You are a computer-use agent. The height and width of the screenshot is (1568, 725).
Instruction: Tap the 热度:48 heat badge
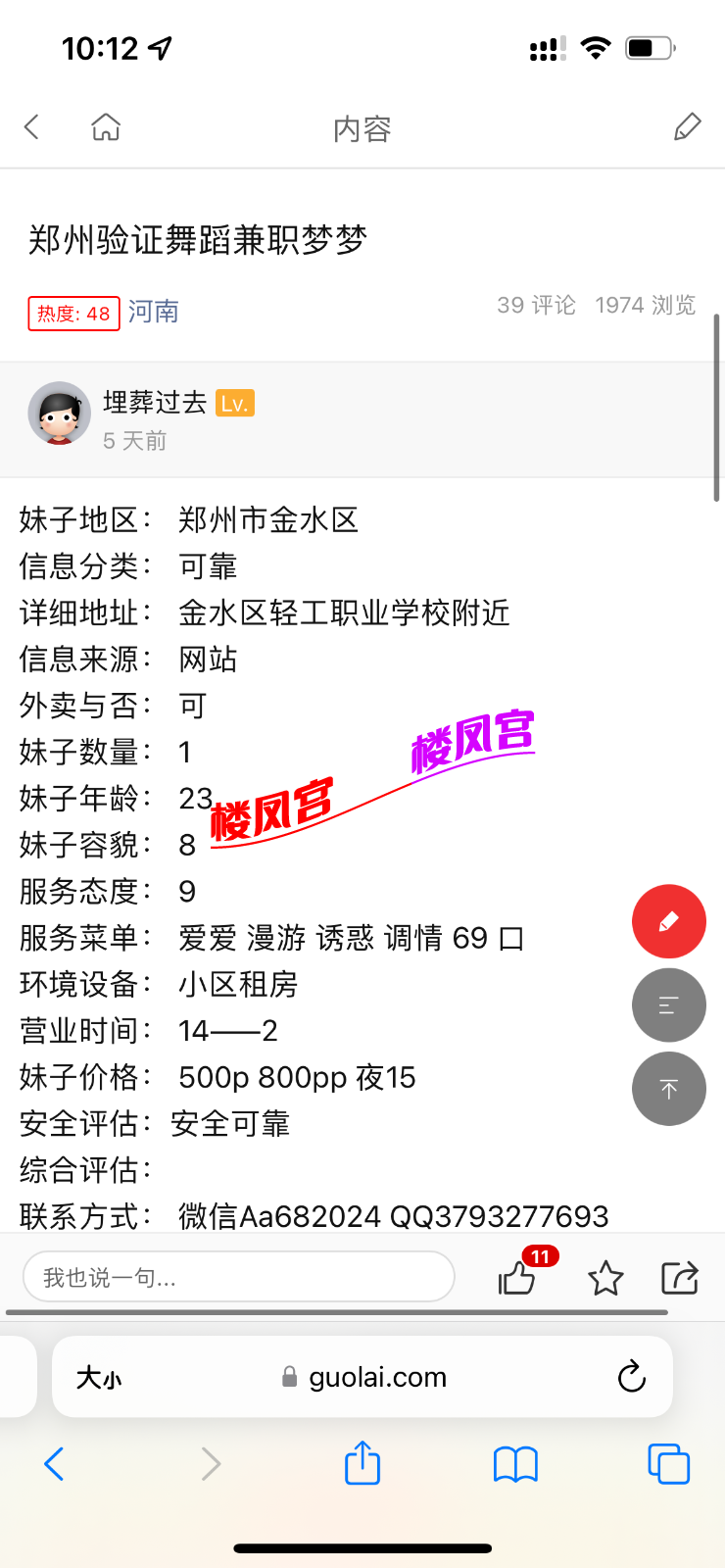pos(73,314)
